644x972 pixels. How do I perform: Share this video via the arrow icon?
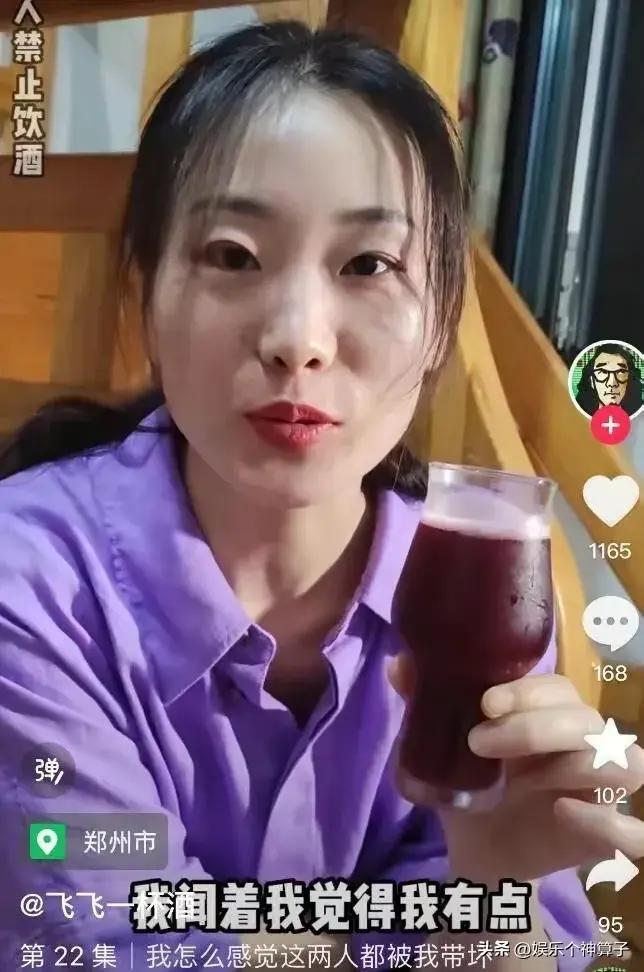point(611,872)
